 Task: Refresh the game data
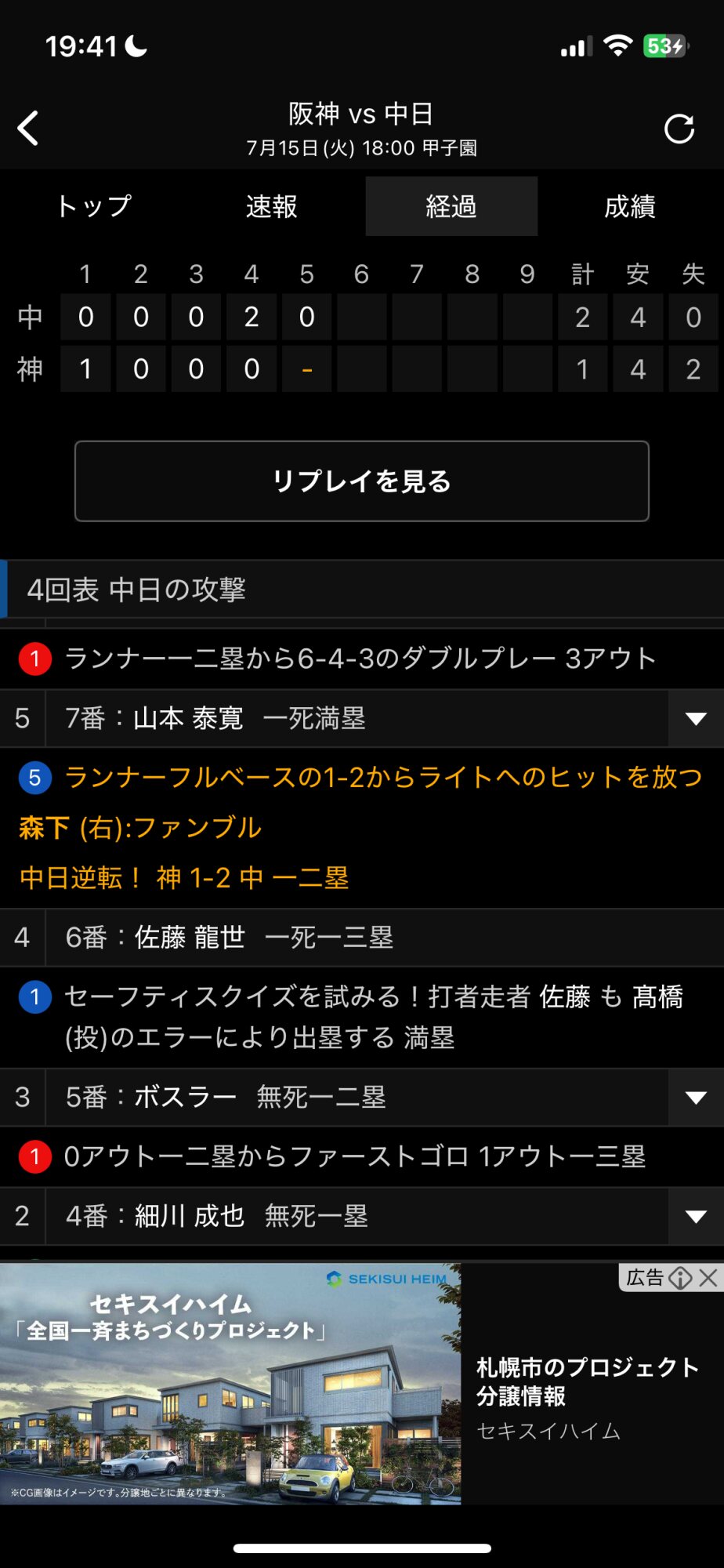tap(679, 129)
